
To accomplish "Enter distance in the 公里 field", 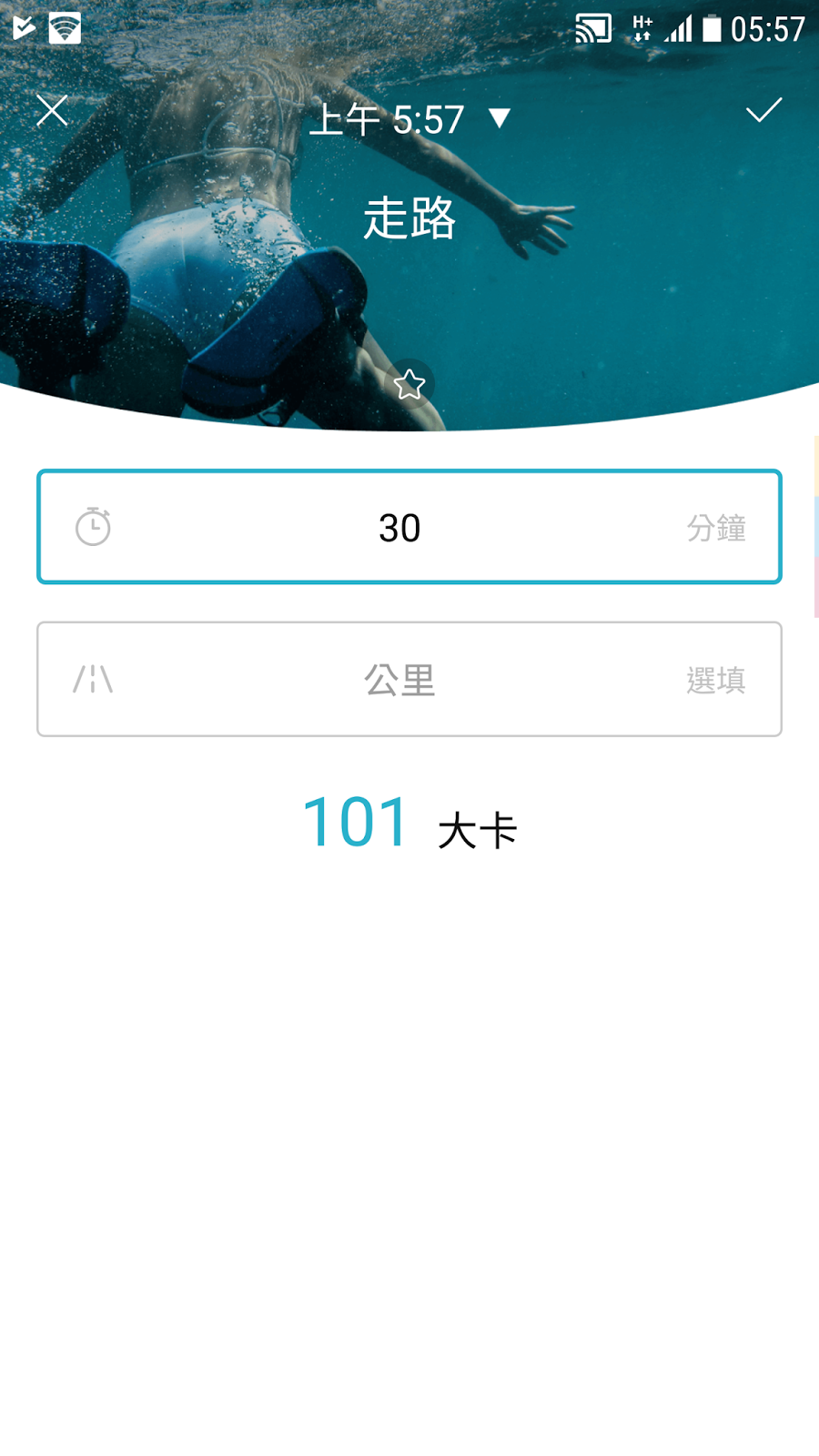I will point(409,679).
